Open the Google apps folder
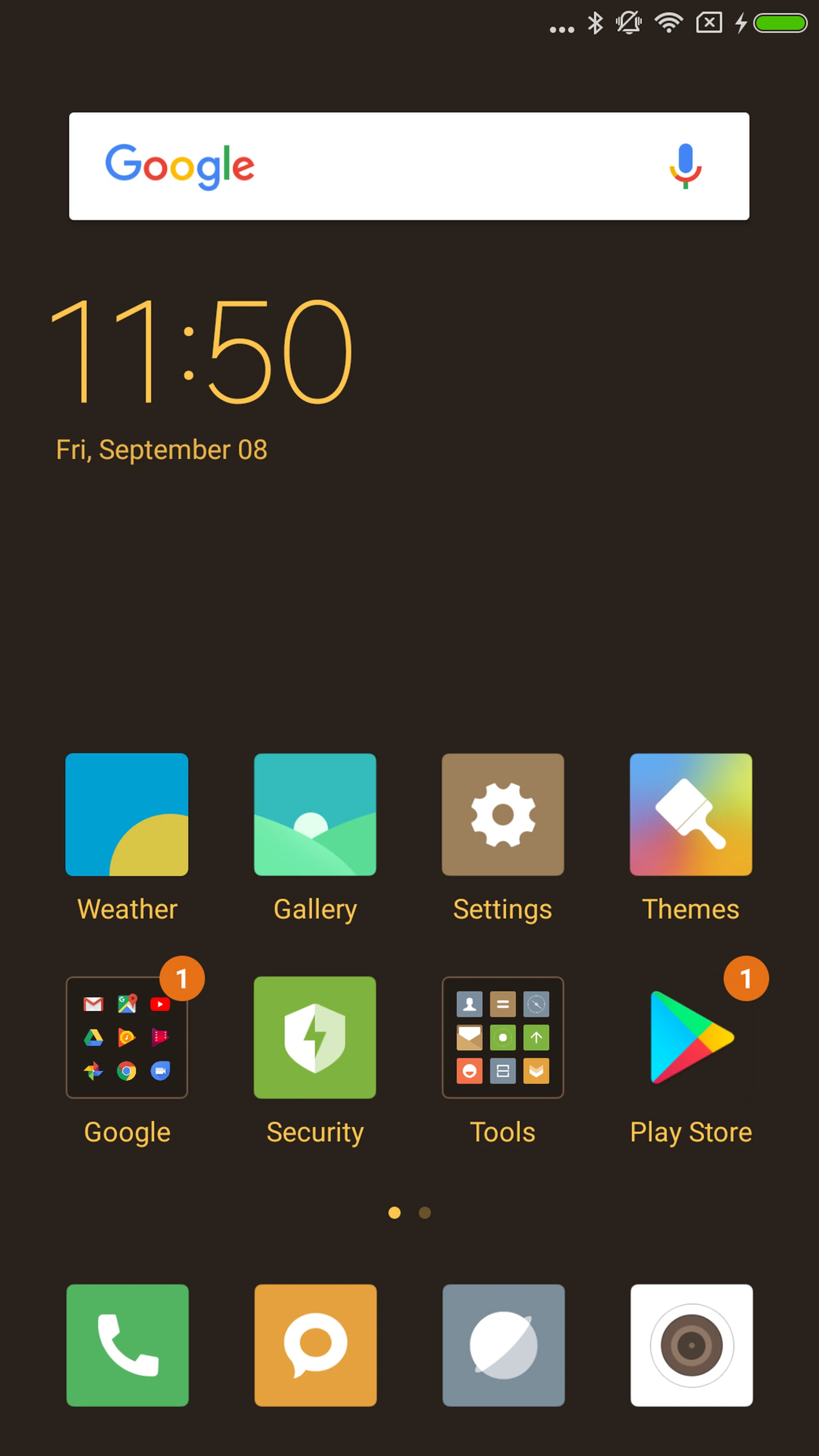Screen dimensions: 819x1456 tap(127, 1037)
